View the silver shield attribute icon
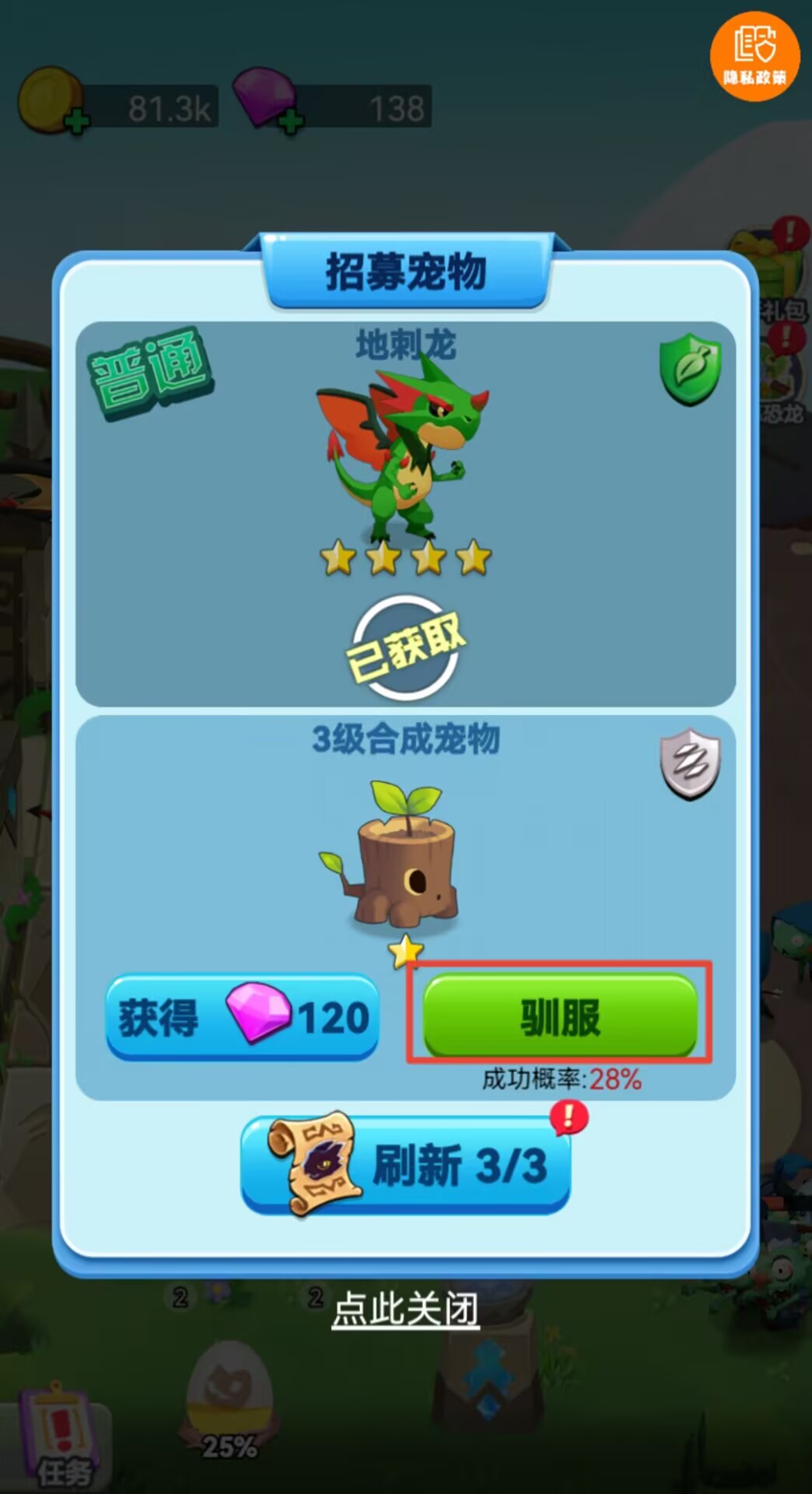Image resolution: width=812 pixels, height=1494 pixels. [690, 764]
